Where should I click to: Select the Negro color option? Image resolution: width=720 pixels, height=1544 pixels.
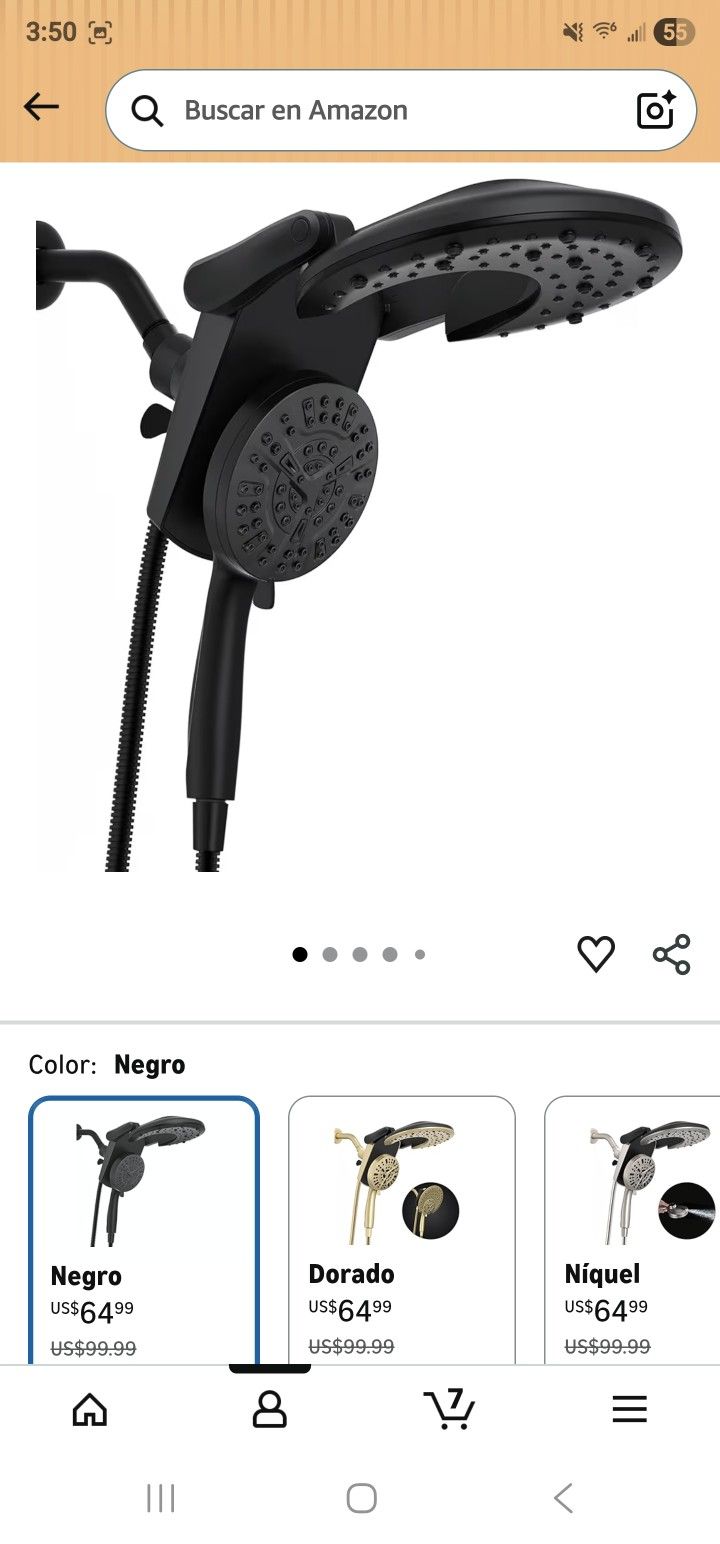[x=144, y=1230]
